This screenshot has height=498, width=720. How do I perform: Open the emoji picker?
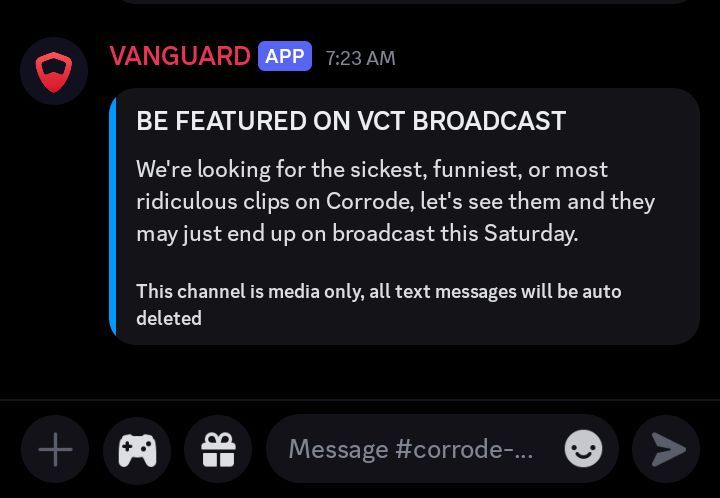point(583,450)
